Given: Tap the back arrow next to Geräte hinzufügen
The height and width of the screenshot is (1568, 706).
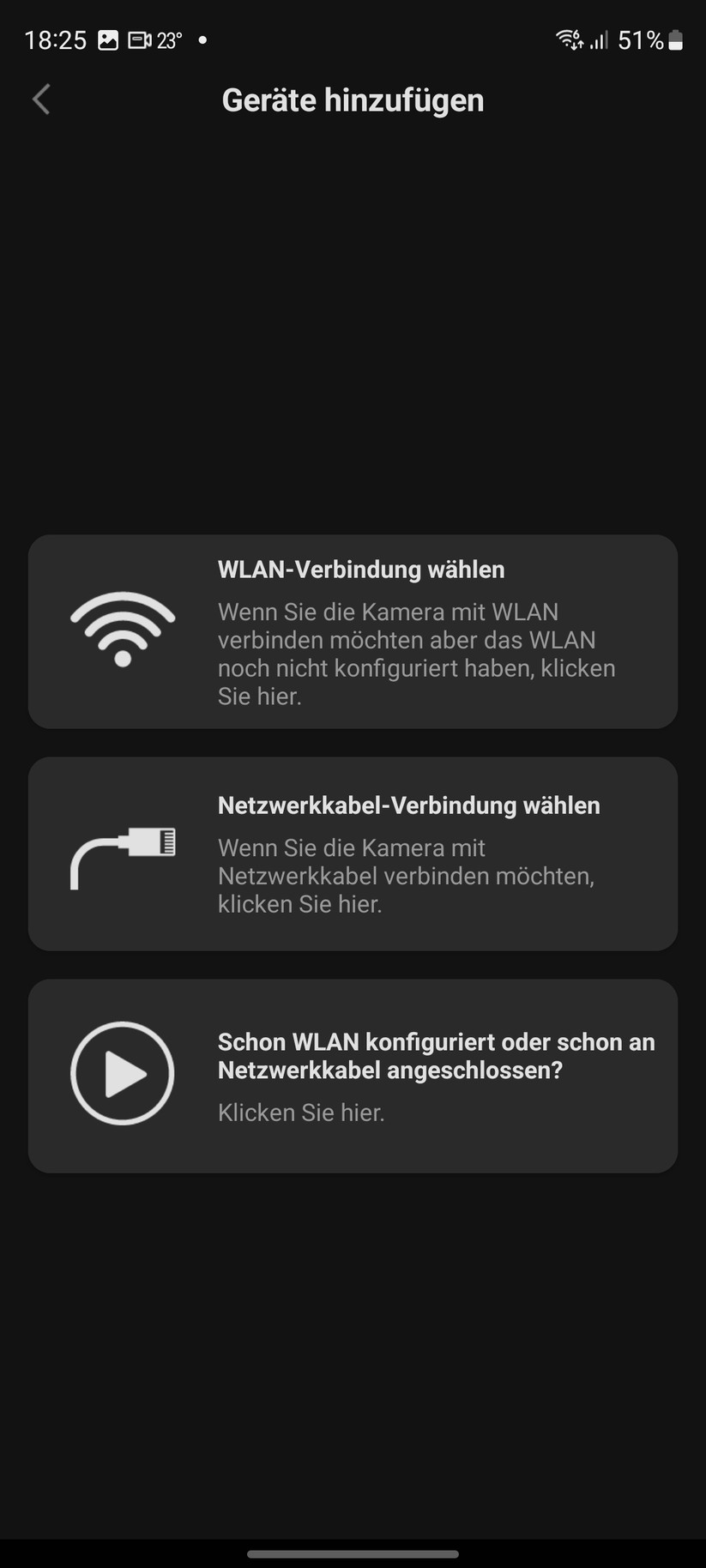Looking at the screenshot, I should tap(40, 99).
